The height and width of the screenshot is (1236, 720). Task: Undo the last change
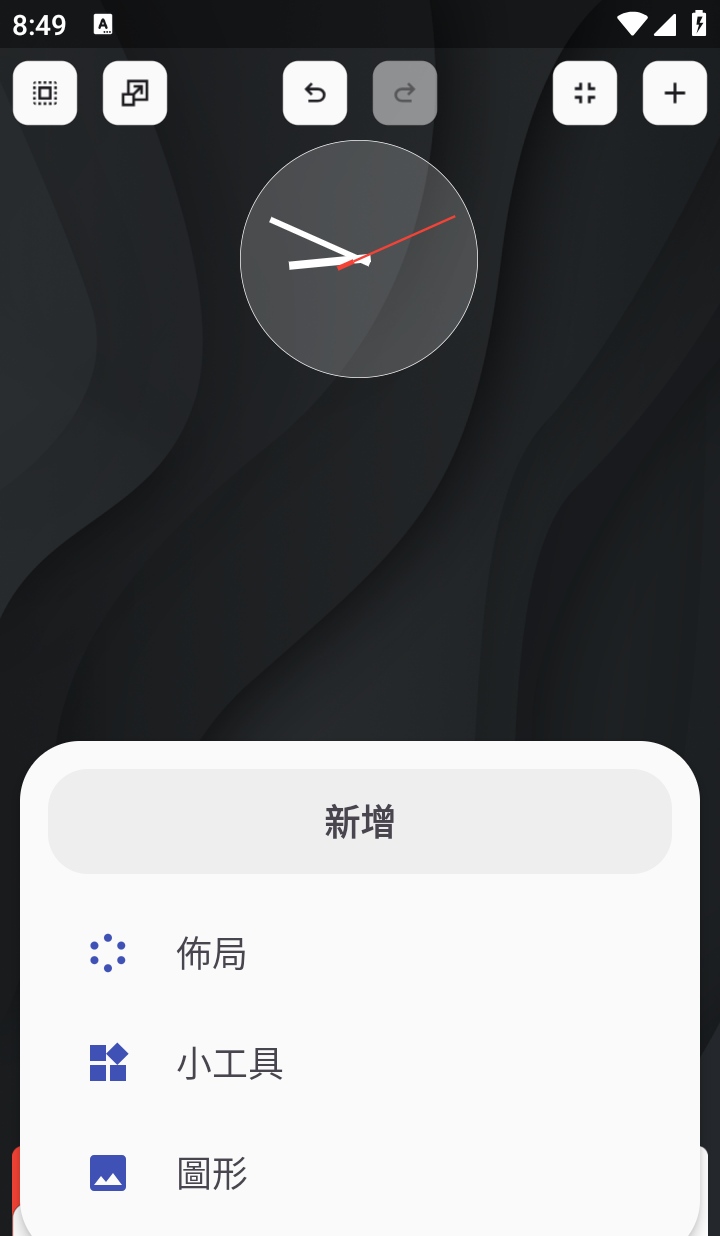(x=315, y=93)
